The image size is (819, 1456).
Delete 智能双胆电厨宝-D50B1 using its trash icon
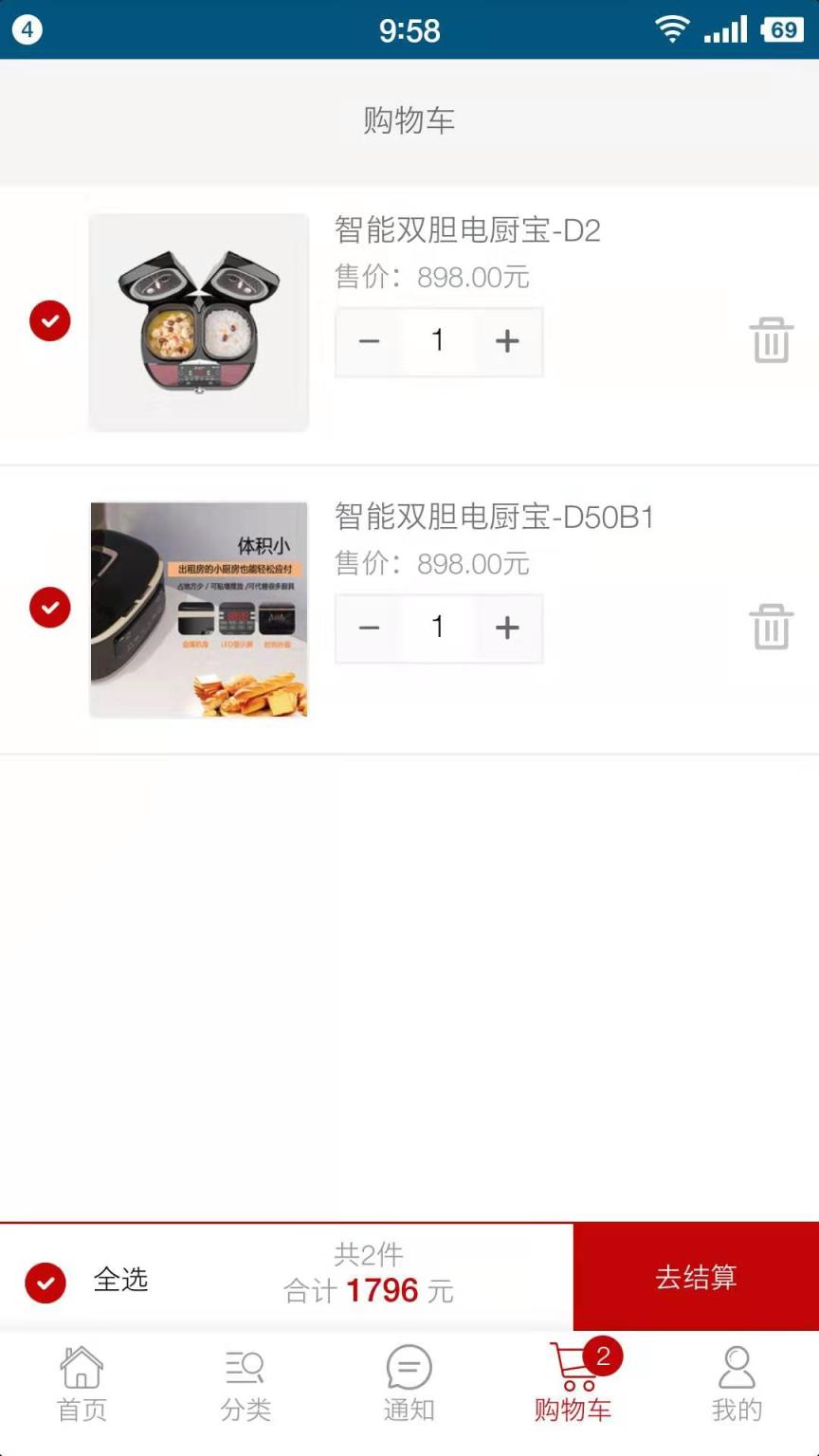(772, 627)
